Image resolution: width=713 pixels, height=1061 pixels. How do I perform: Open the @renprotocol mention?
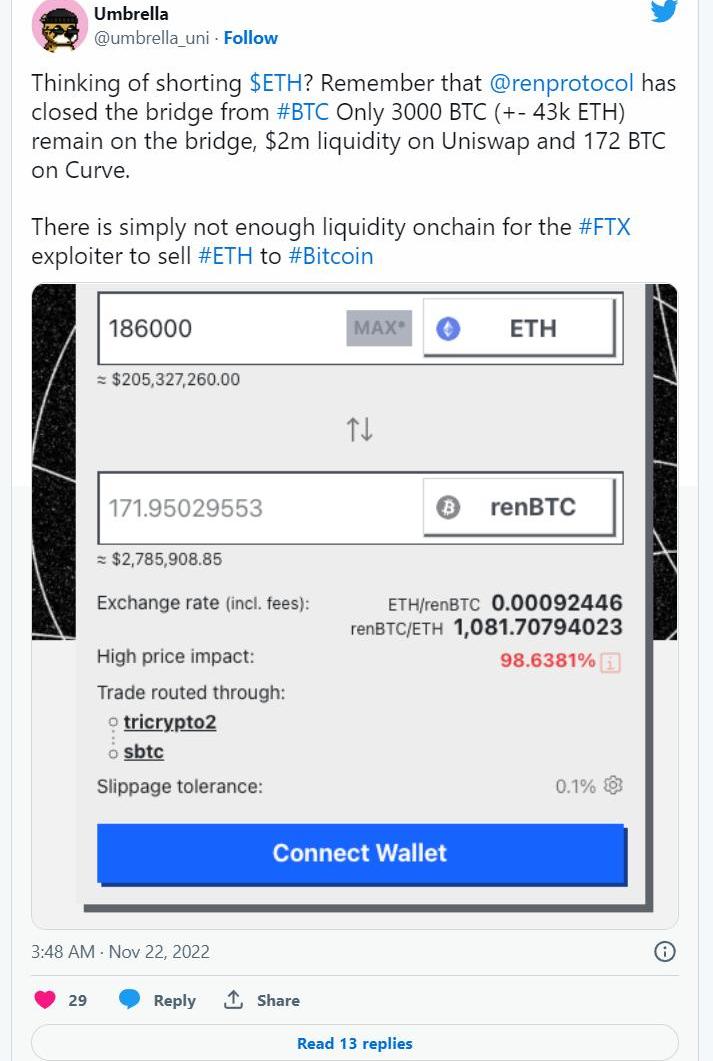[561, 83]
